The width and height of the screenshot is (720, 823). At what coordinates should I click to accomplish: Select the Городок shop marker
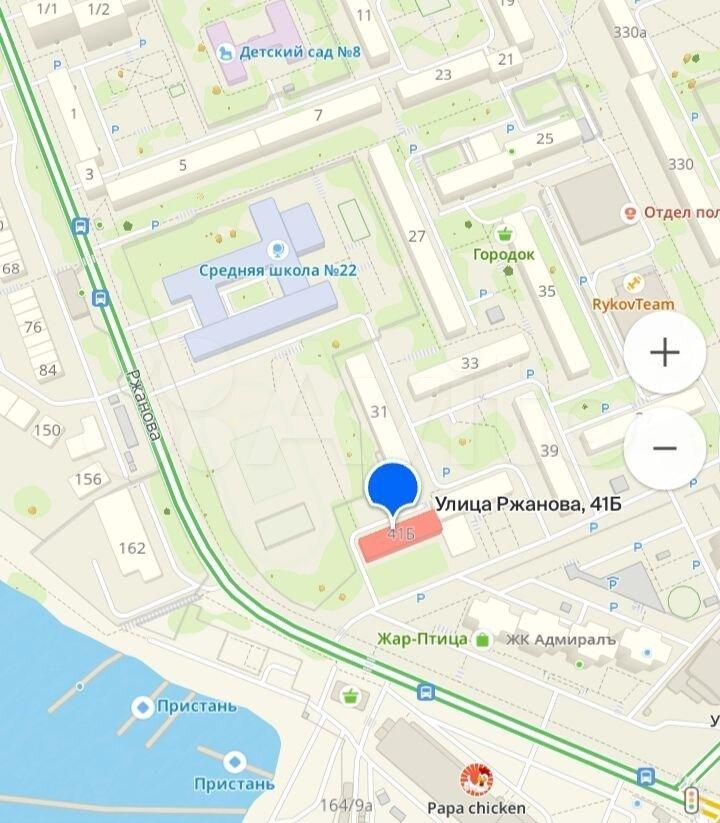[x=504, y=233]
